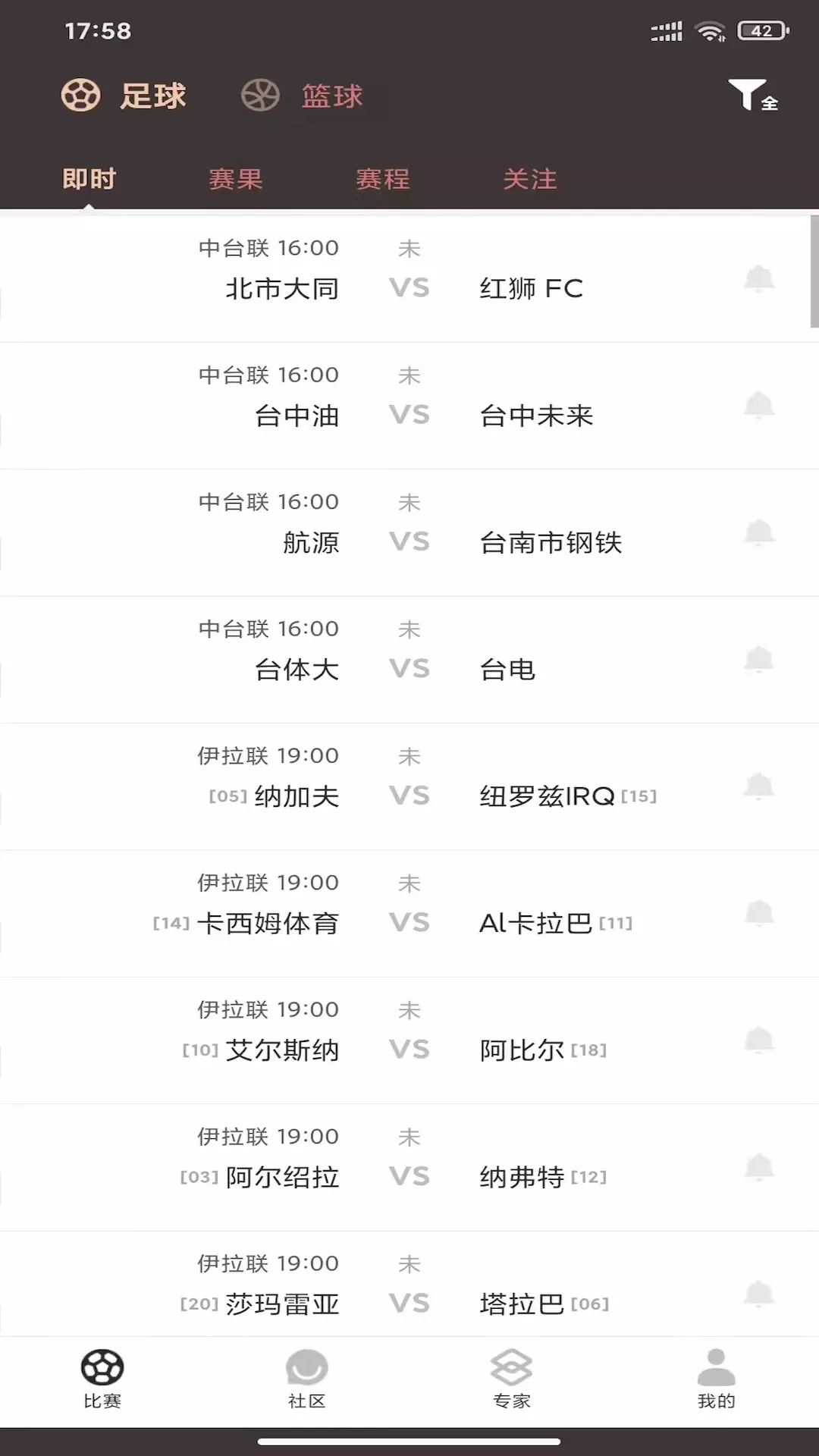The width and height of the screenshot is (819, 1456).
Task: Go to the 关注 followed tab
Action: tap(530, 179)
